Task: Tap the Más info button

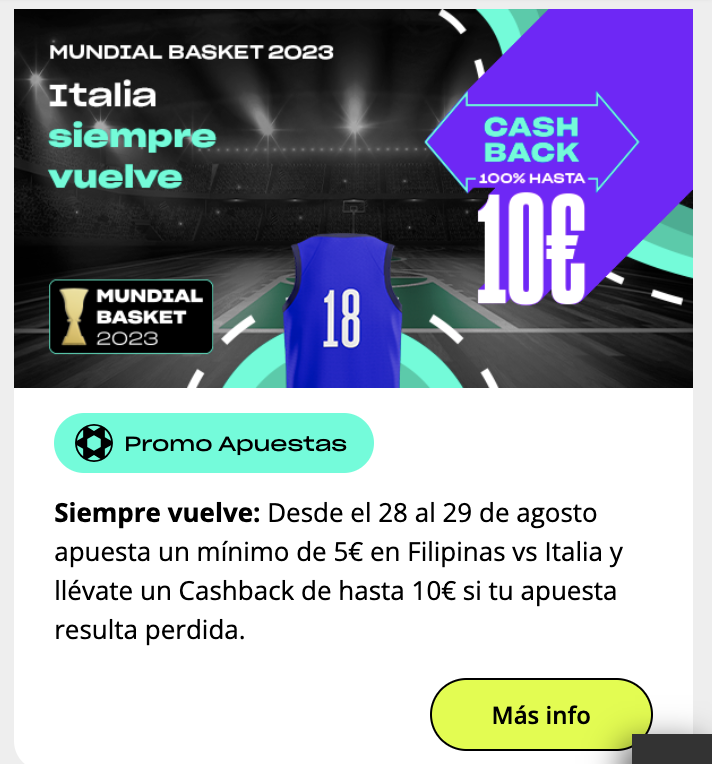Action: [x=540, y=715]
